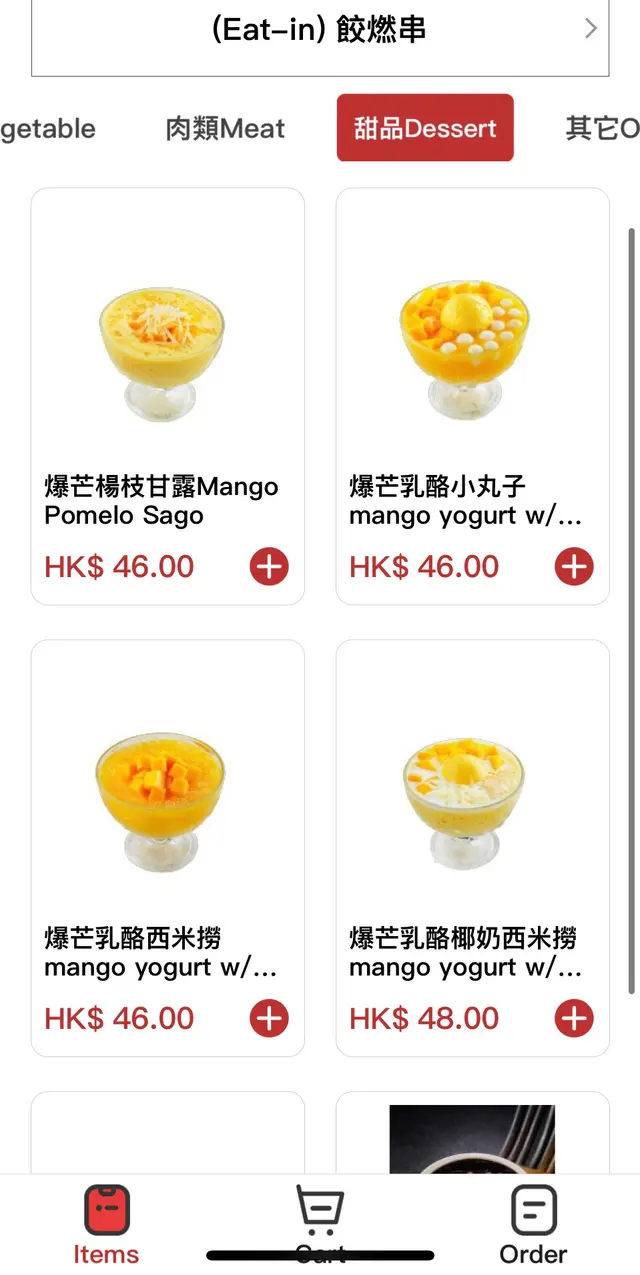Open the (Eat-in) 餃燃串 store selector
This screenshot has width=640, height=1275.
(x=320, y=30)
